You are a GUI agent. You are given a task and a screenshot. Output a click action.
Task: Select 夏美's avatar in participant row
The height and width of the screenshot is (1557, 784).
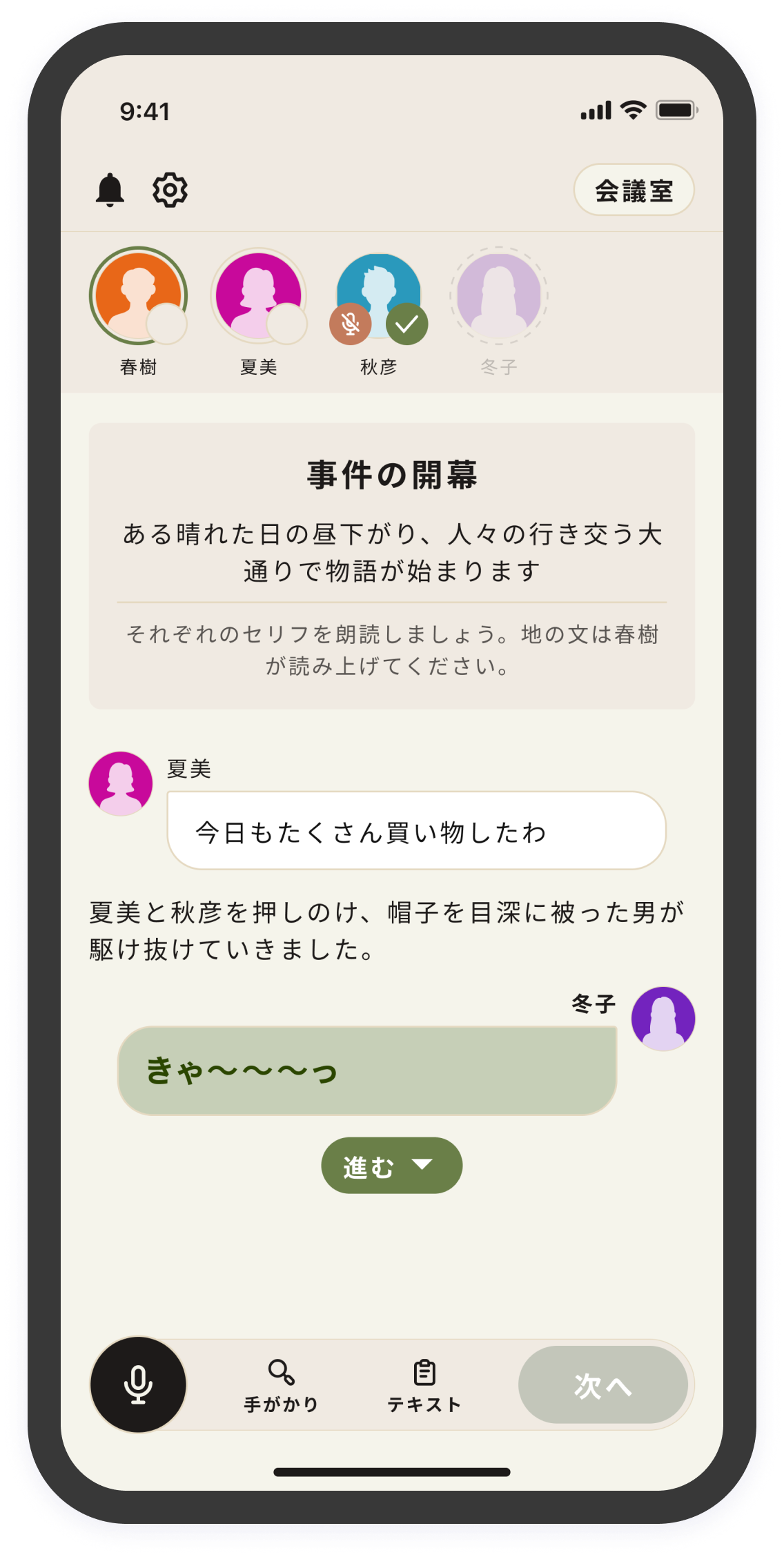tap(258, 295)
